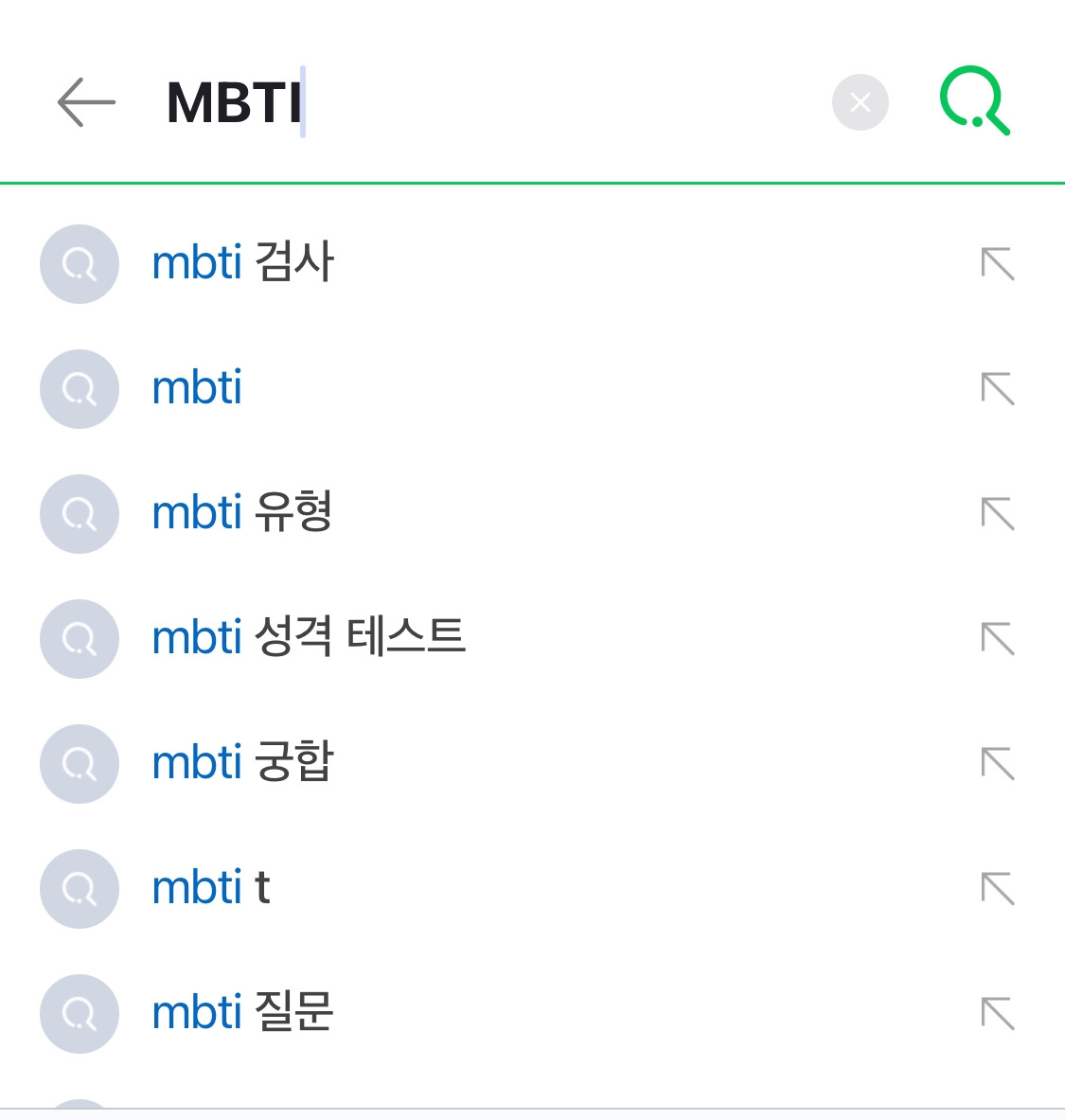Image resolution: width=1065 pixels, height=1120 pixels.
Task: Tap the arrow beside "mbti 질문"
Action: pos(998,1014)
